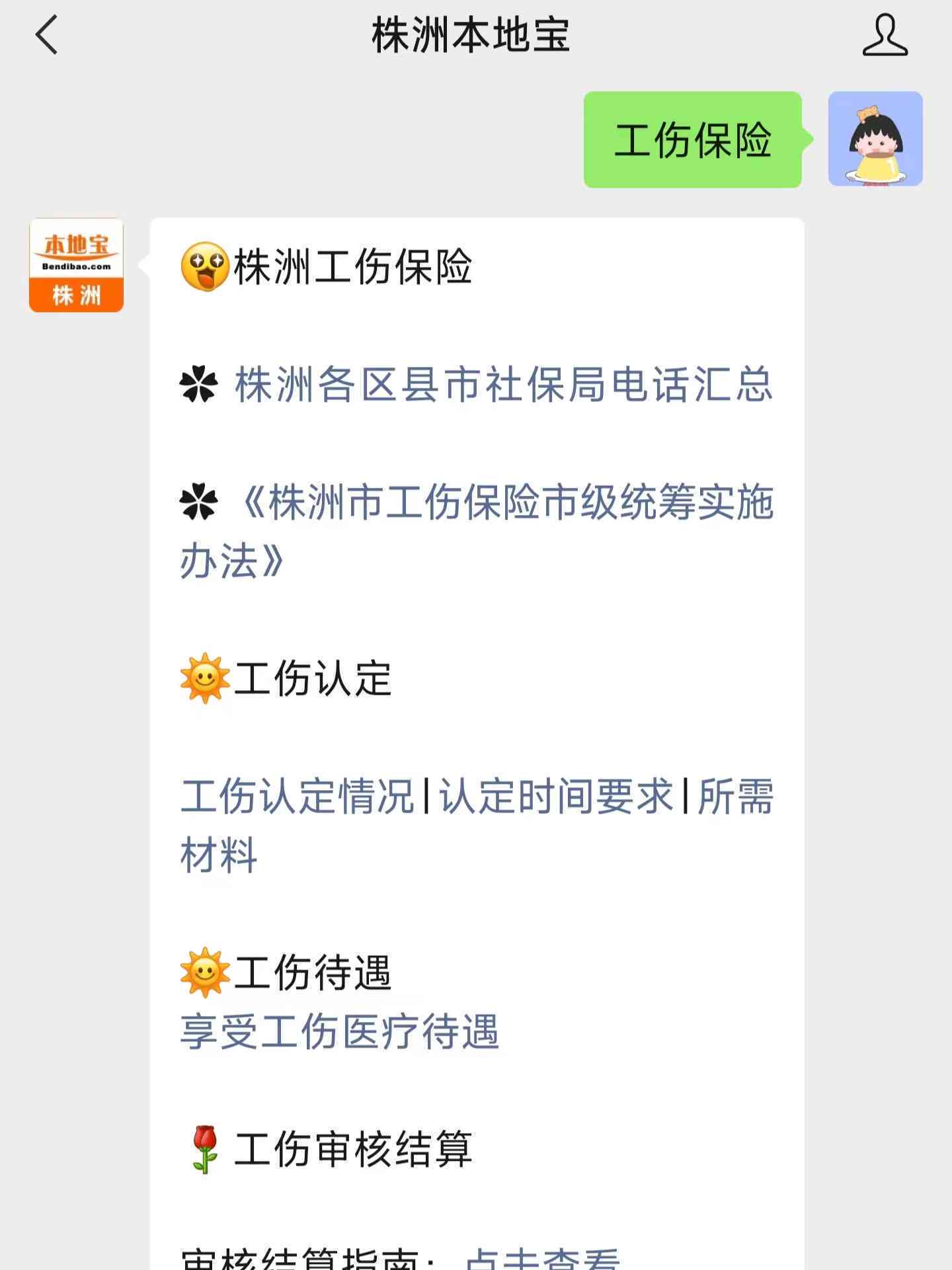Open 享受工伤医疗待遇 link

(x=339, y=1032)
